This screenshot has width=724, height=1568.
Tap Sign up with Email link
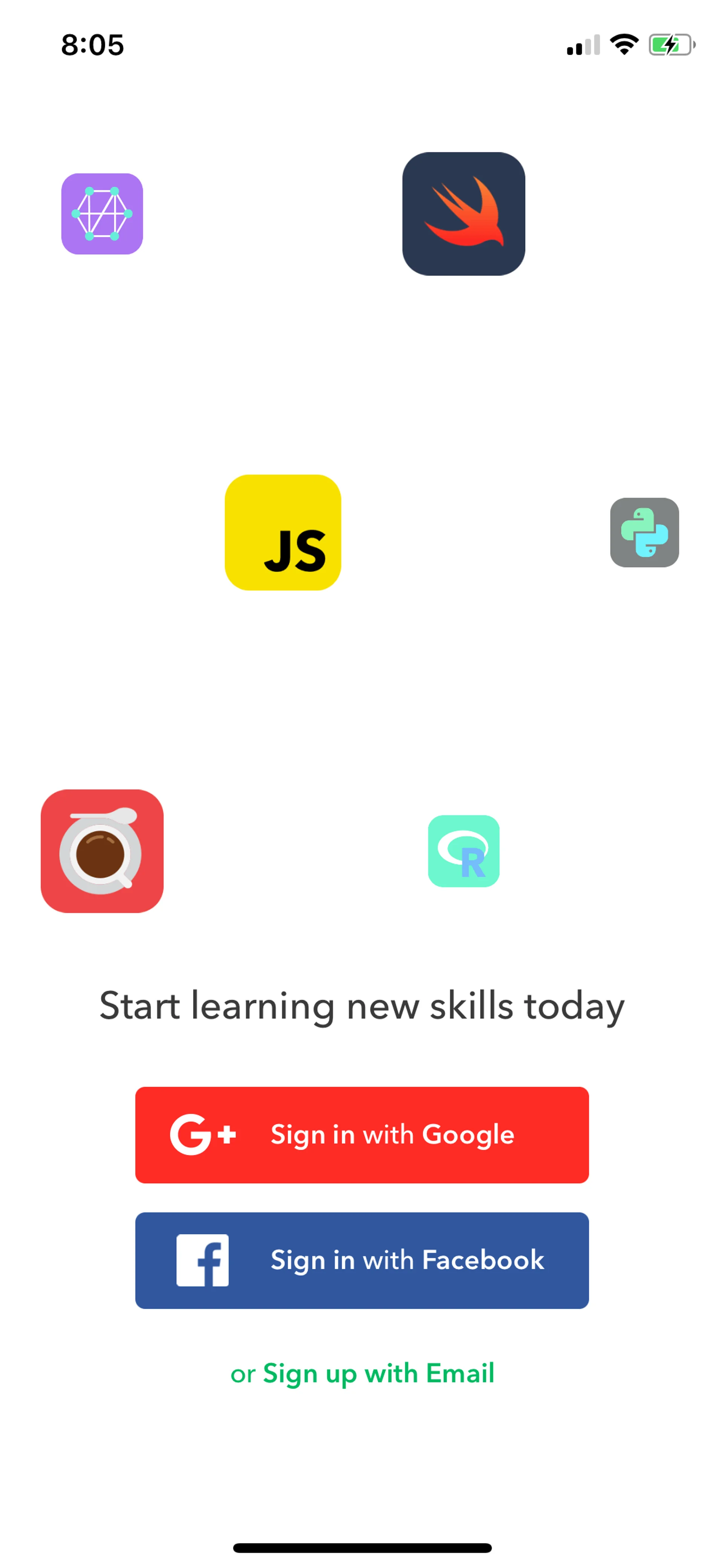(377, 1373)
